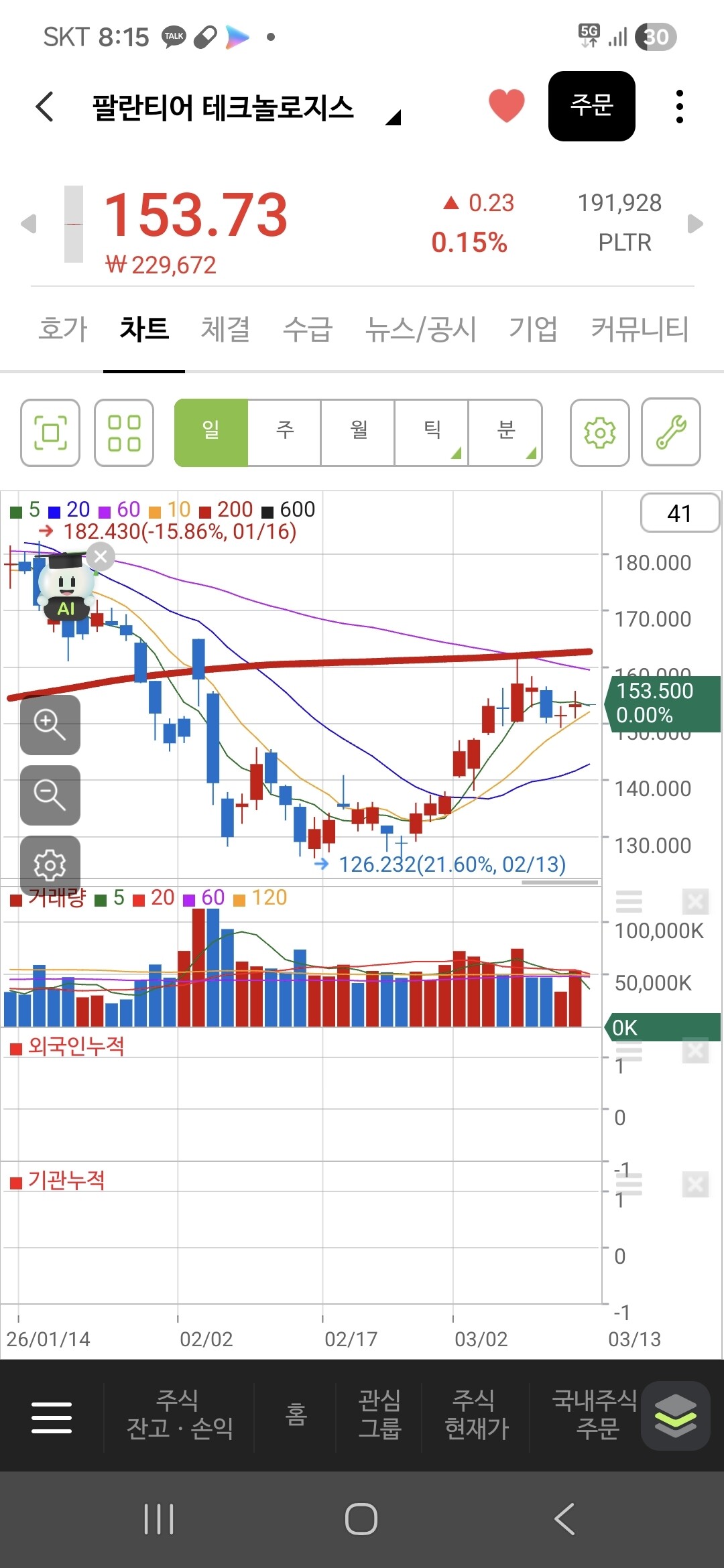Viewport: 724px width, 1568px height.
Task: Remove 팔란티어 from favorites via heart icon
Action: 506,106
